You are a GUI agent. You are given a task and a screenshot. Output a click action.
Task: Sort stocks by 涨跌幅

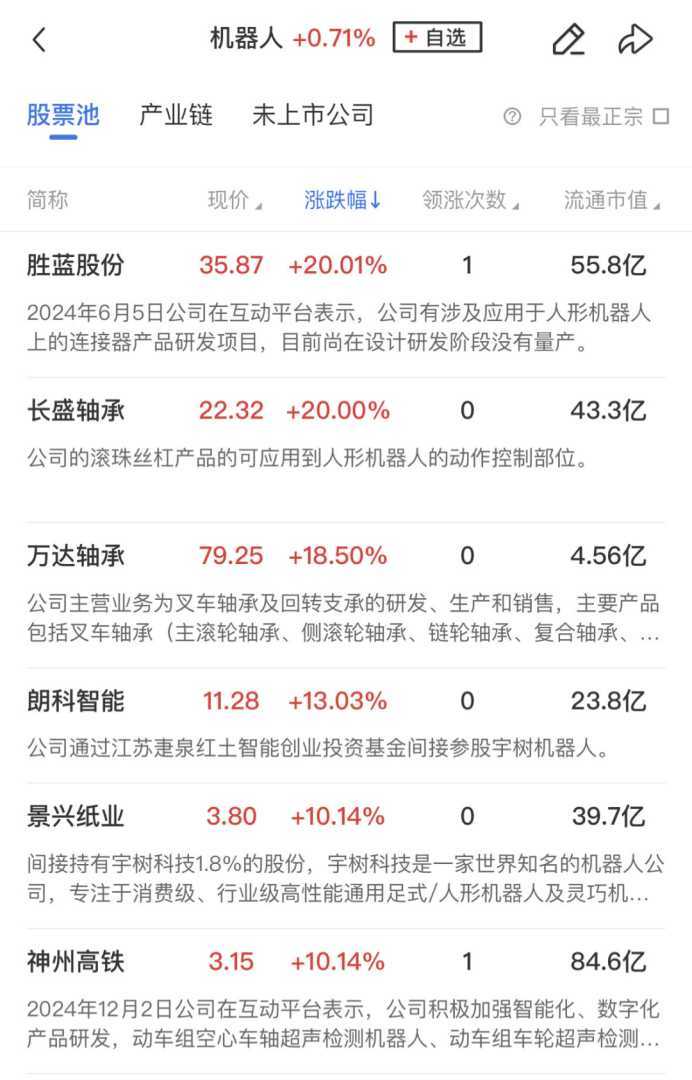pyautogui.click(x=342, y=200)
